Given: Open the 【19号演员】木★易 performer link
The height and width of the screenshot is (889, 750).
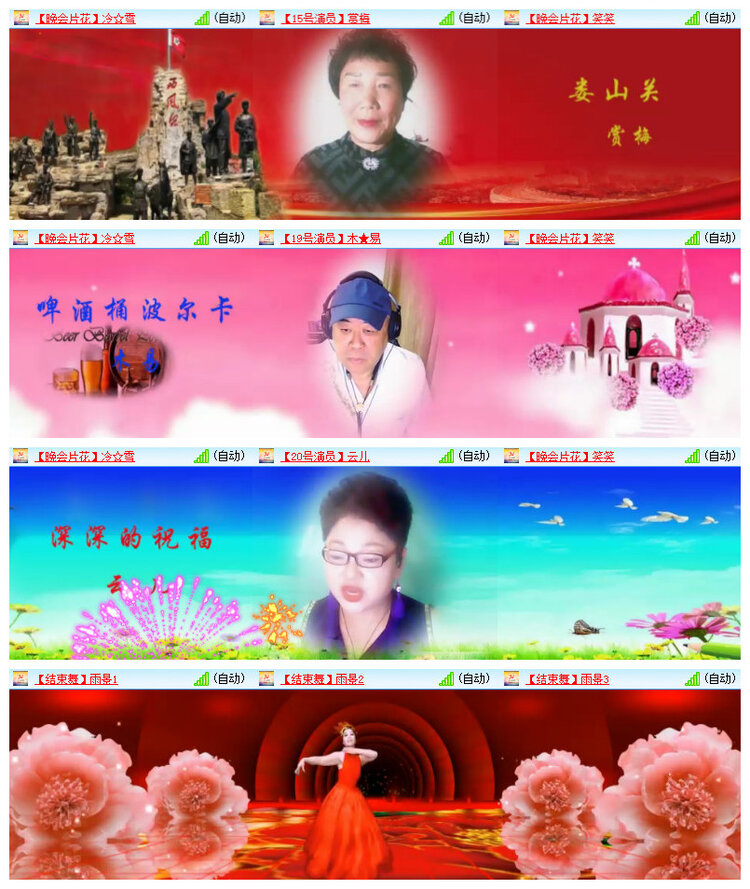Looking at the screenshot, I should click(330, 240).
